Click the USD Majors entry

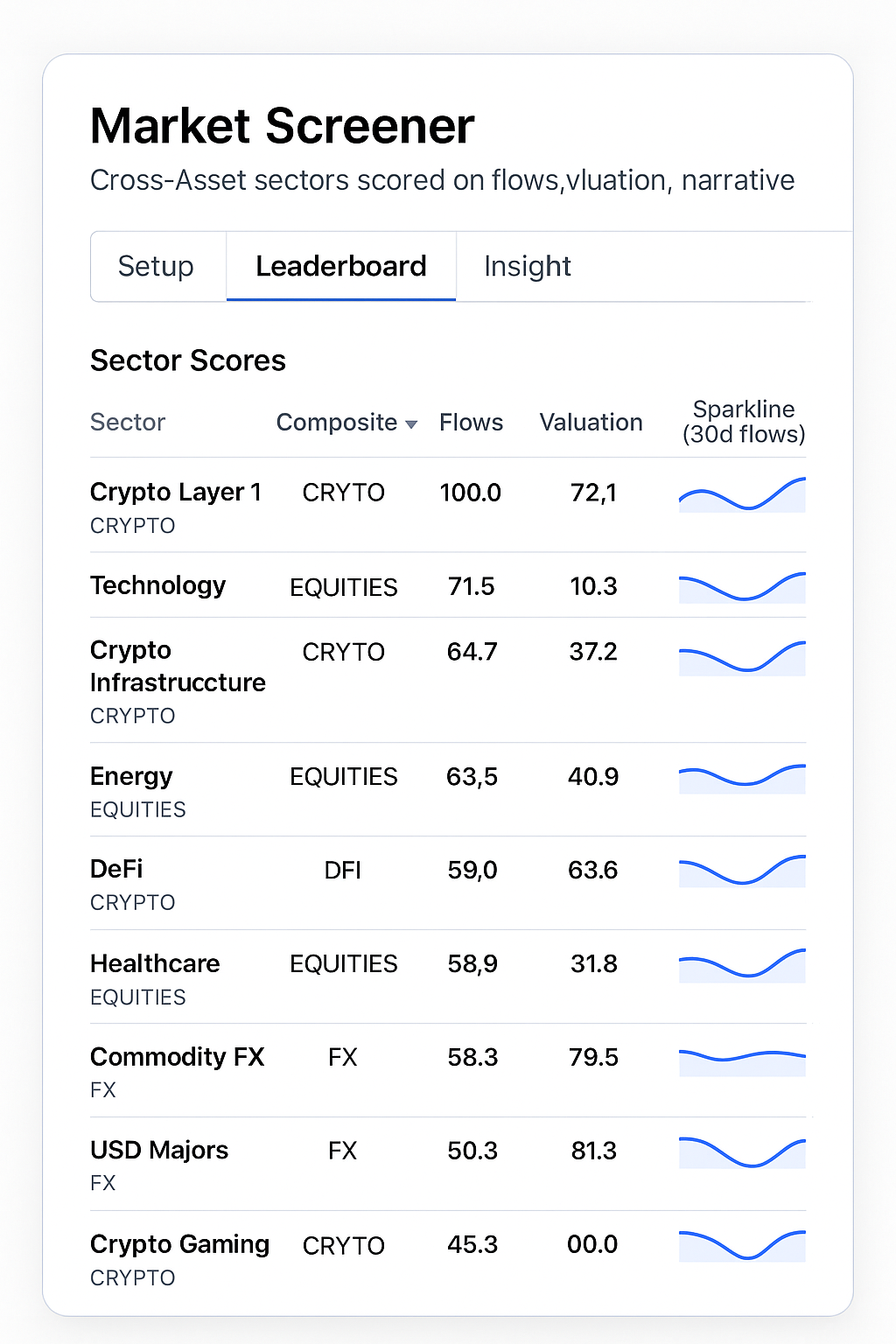[x=158, y=1150]
